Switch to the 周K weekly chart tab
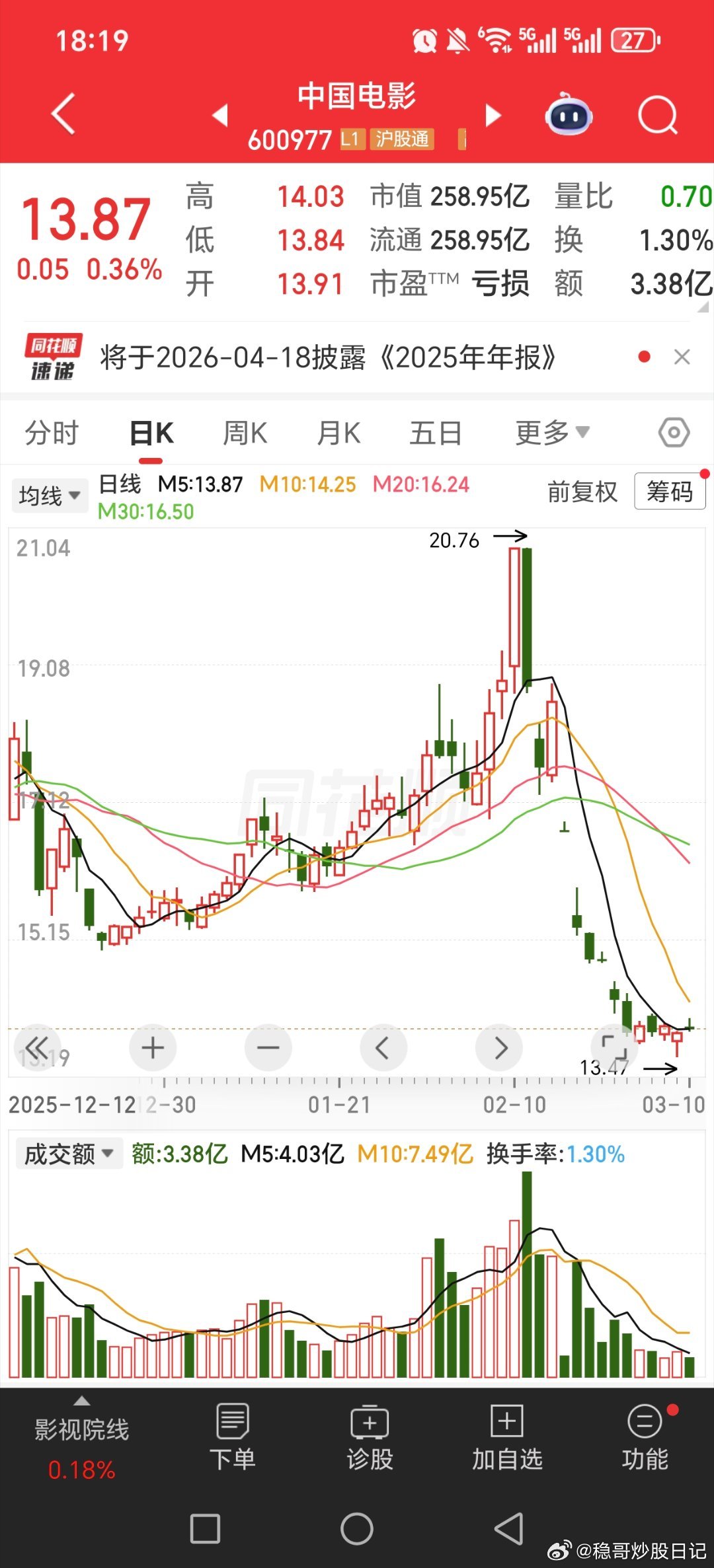The height and width of the screenshot is (1568, 714). (x=245, y=433)
